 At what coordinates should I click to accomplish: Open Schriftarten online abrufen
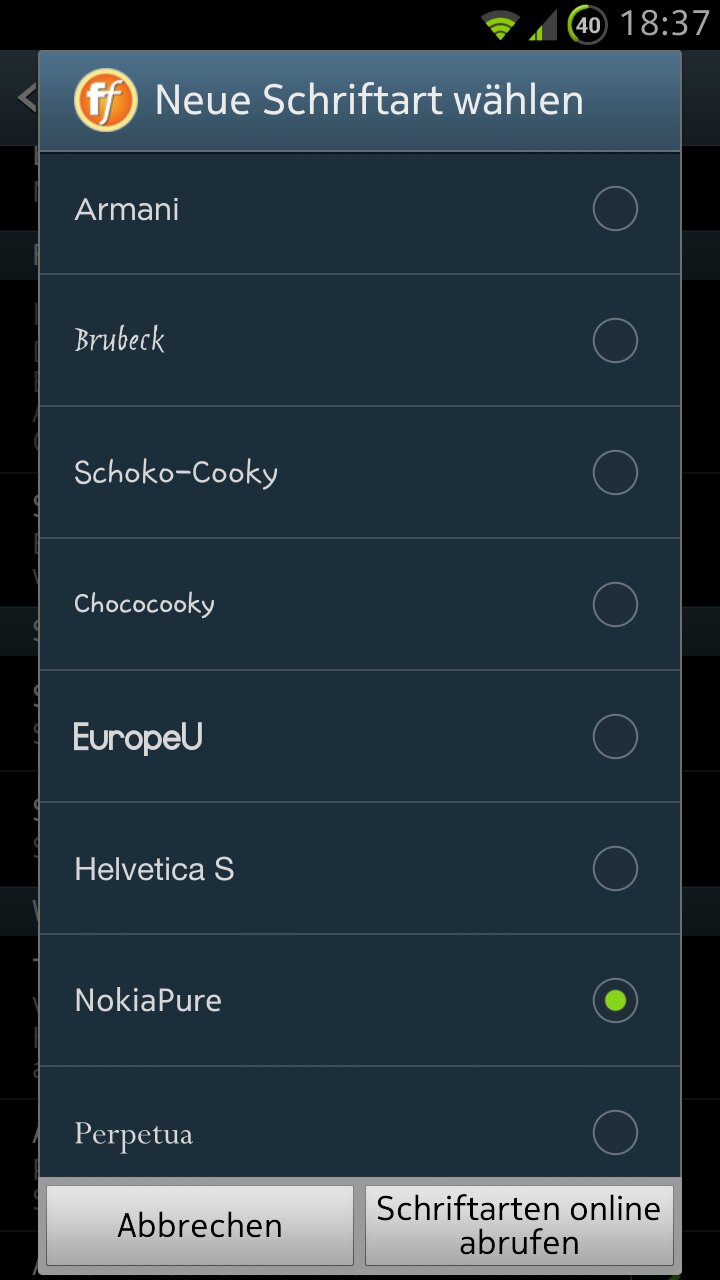point(519,1225)
